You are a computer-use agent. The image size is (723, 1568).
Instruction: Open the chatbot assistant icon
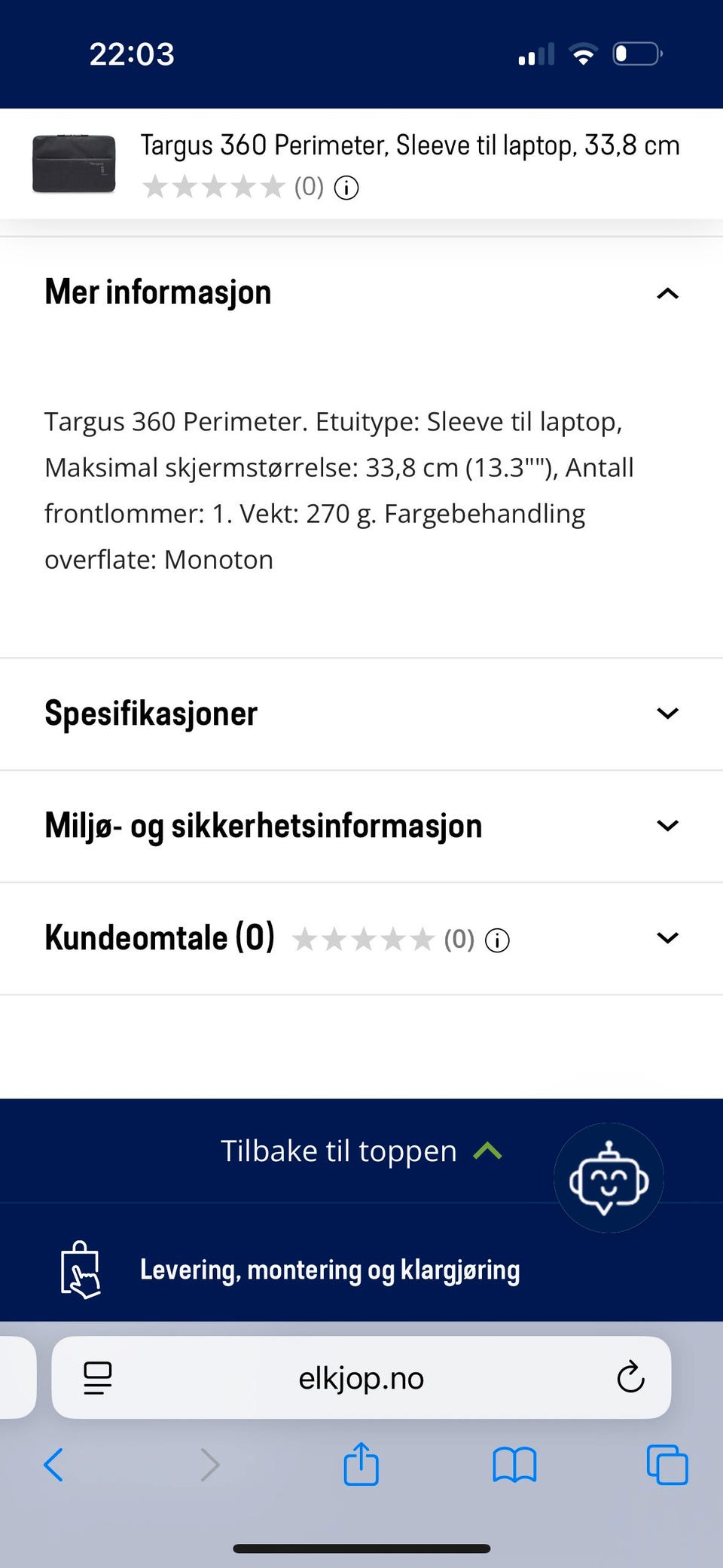tap(608, 1177)
